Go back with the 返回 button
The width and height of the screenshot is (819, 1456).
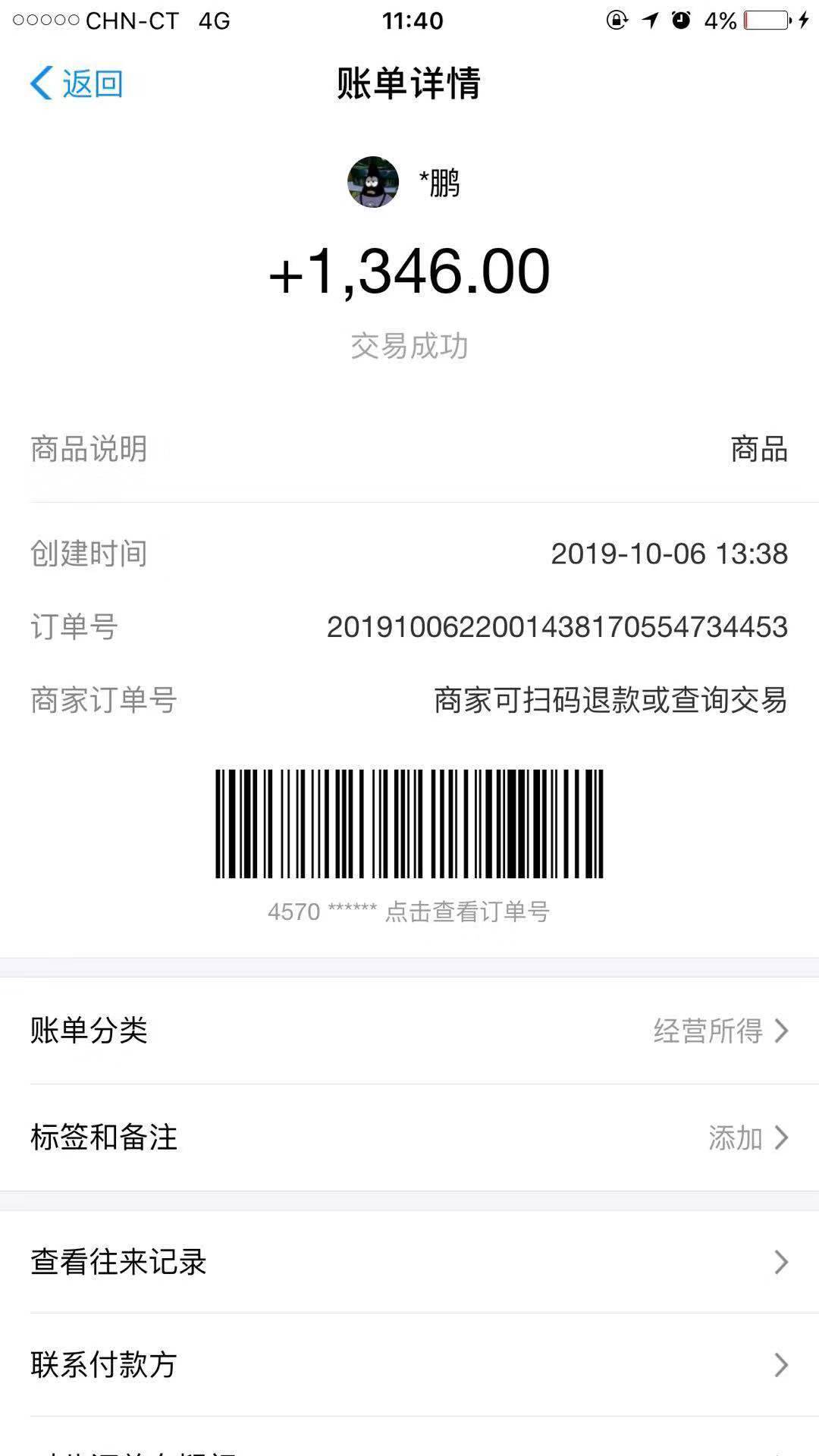click(77, 83)
